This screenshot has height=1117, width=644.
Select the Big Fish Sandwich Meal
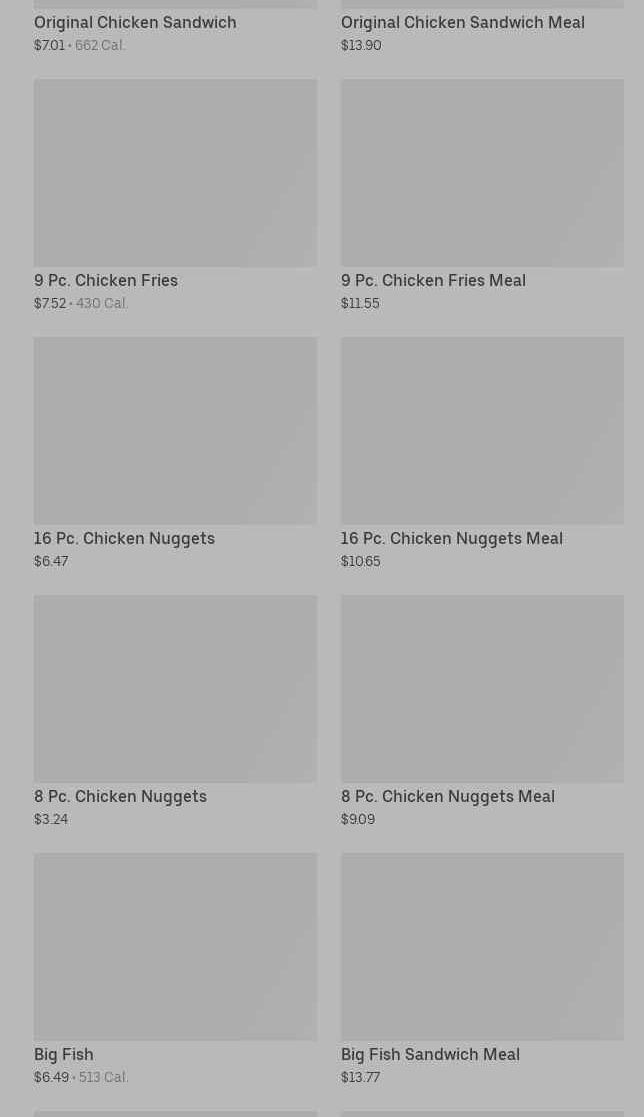click(482, 969)
